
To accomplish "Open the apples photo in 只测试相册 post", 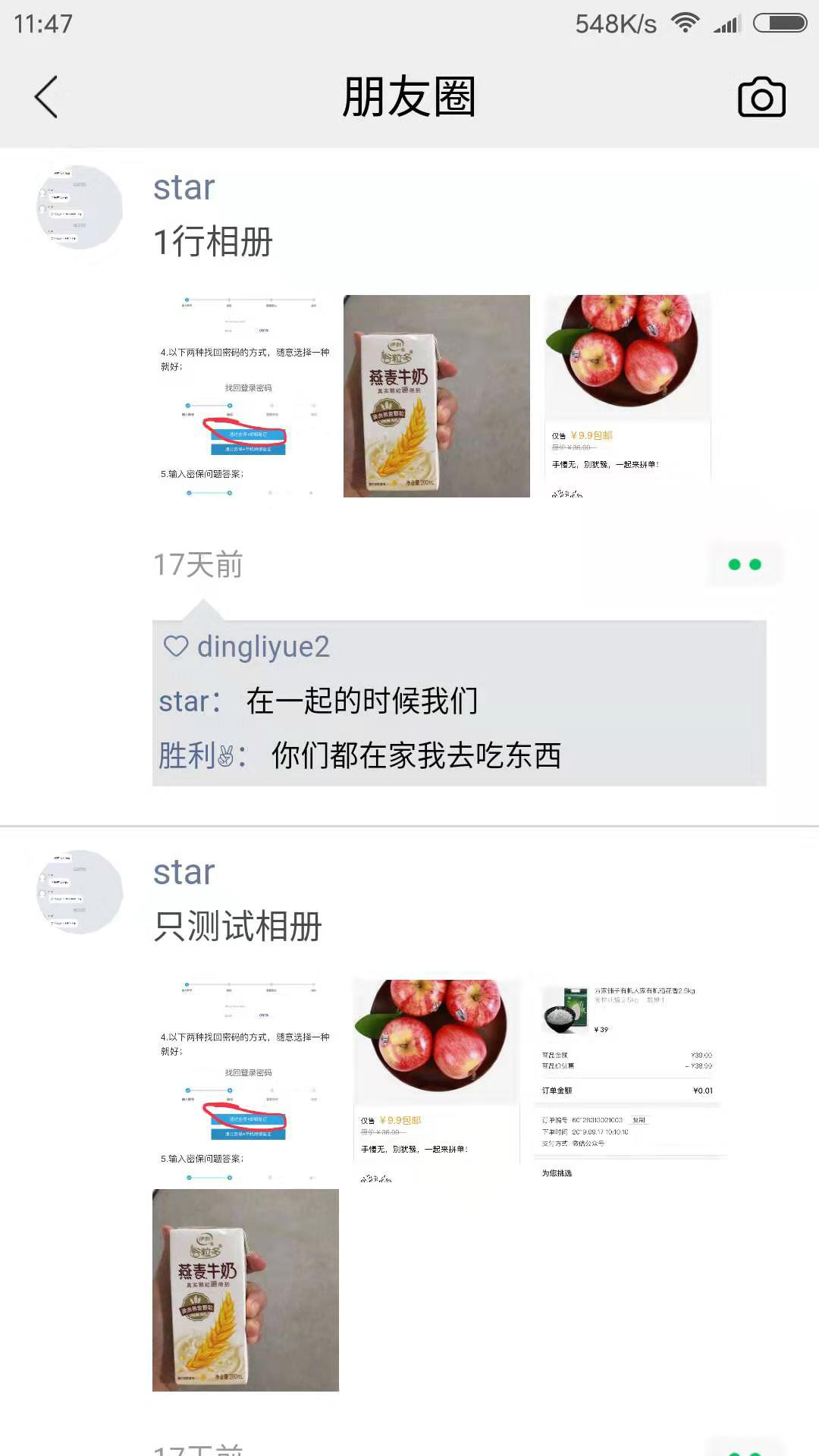I will coord(437,1081).
